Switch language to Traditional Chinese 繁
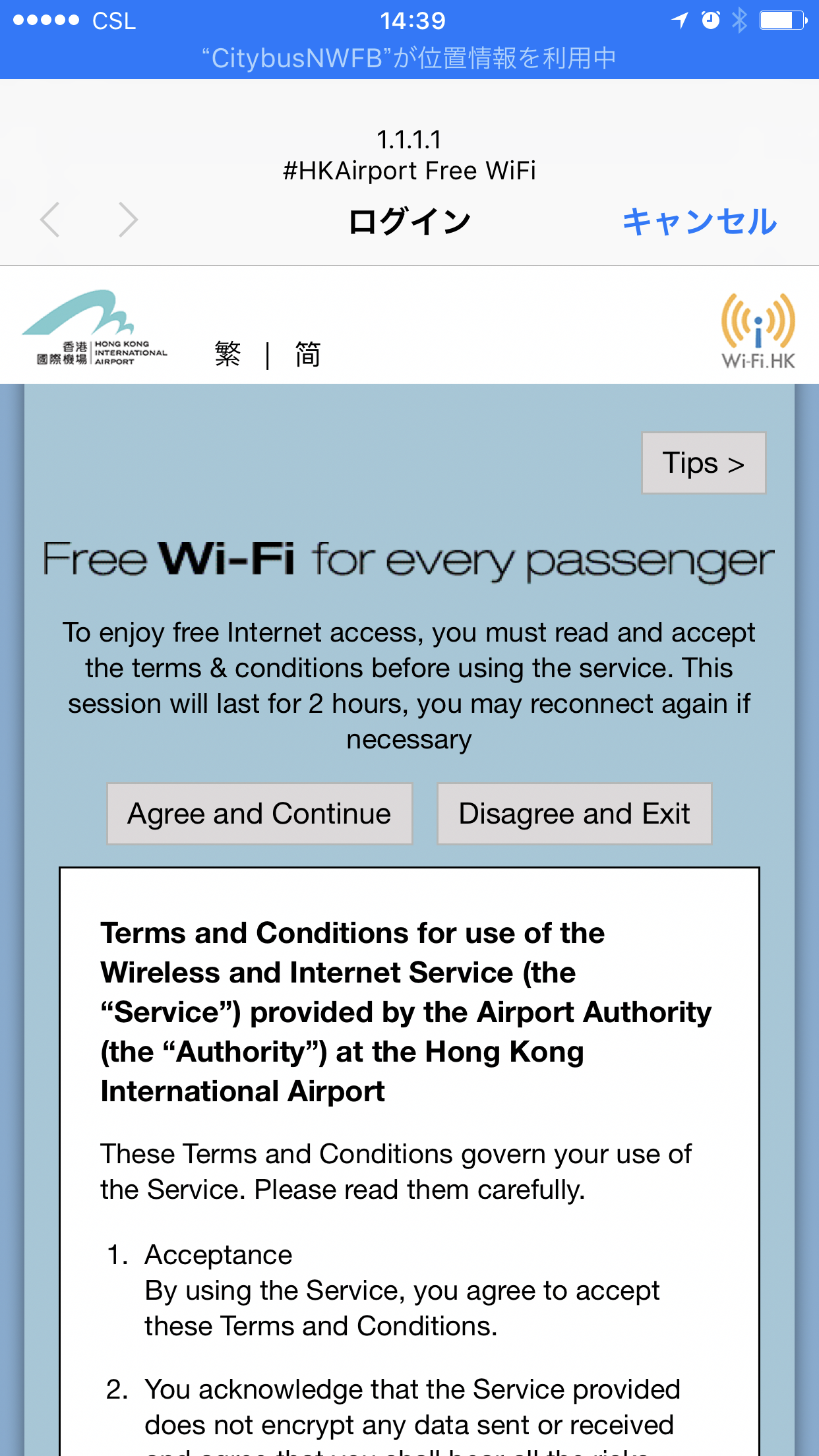 click(x=228, y=354)
